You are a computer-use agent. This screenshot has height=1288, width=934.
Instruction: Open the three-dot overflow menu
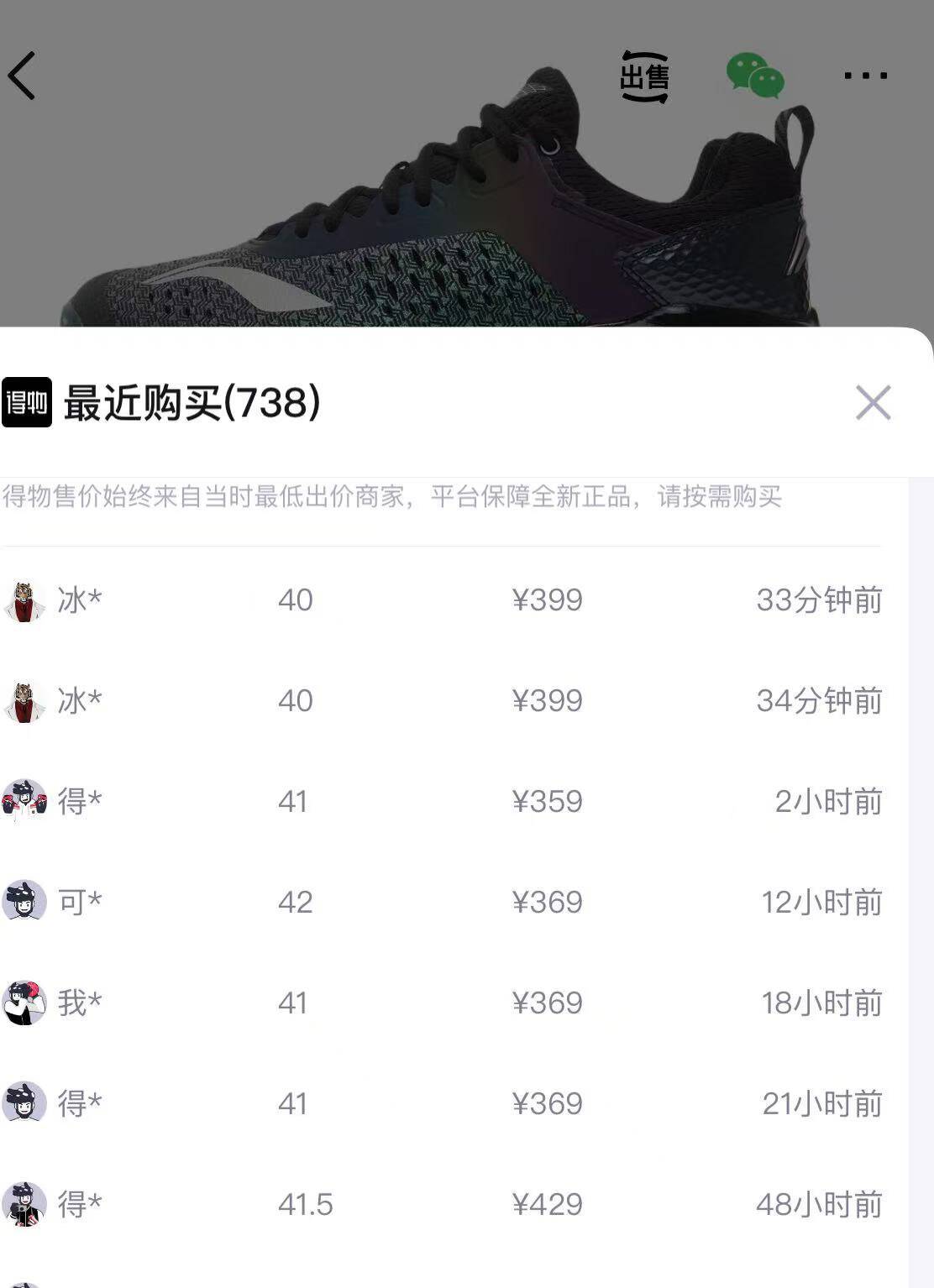pos(865,76)
